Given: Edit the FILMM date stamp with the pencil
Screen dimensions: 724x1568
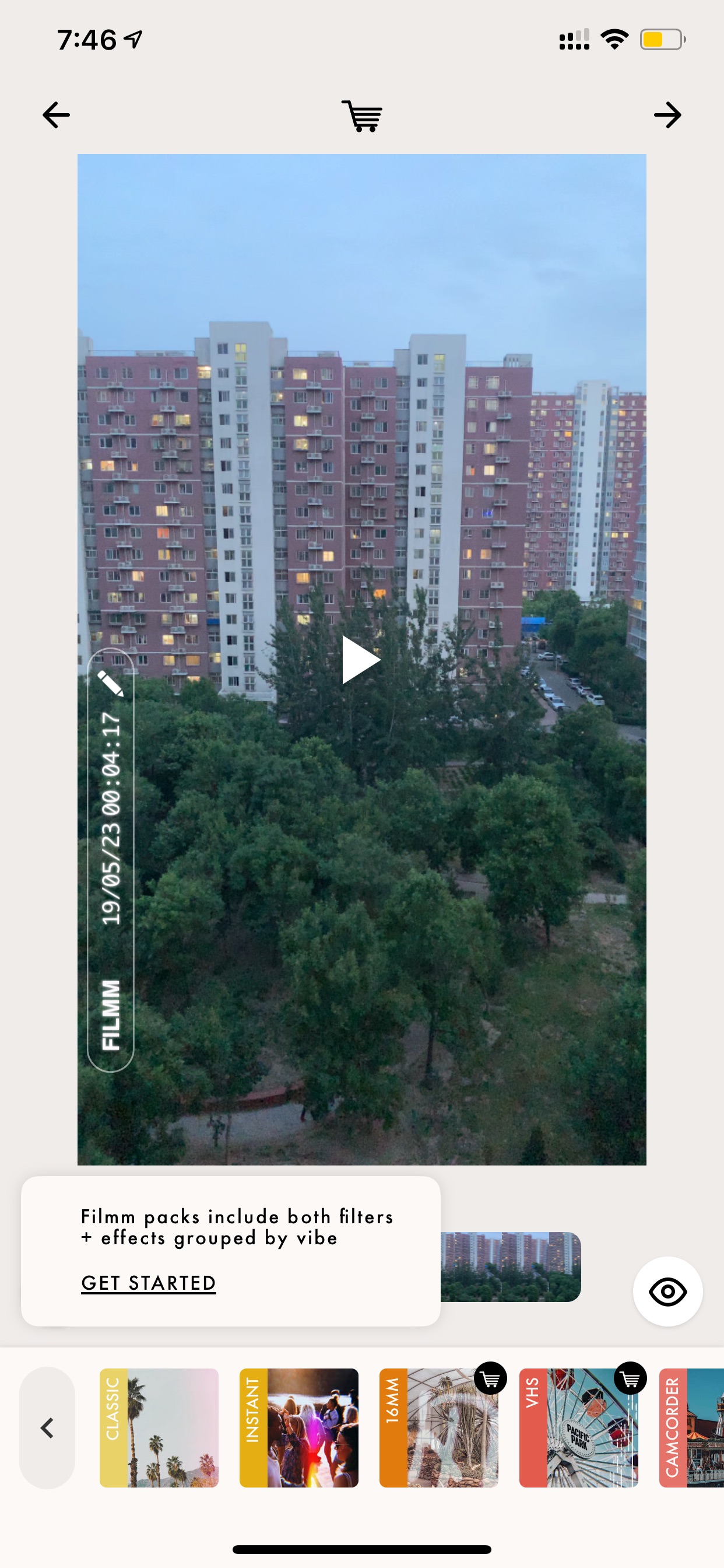Looking at the screenshot, I should tap(110, 684).
